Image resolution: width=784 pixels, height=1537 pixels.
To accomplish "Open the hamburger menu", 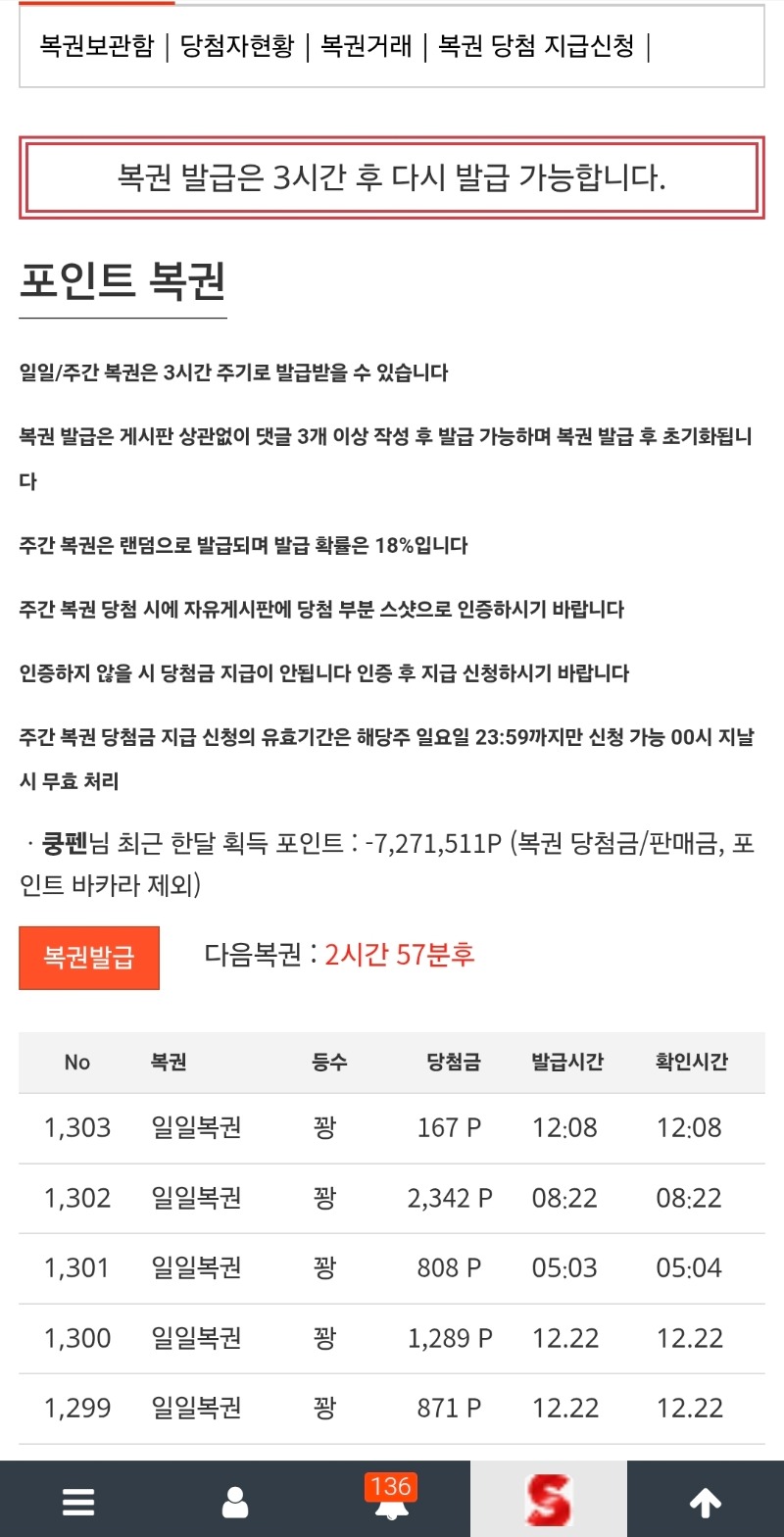I will (78, 1501).
